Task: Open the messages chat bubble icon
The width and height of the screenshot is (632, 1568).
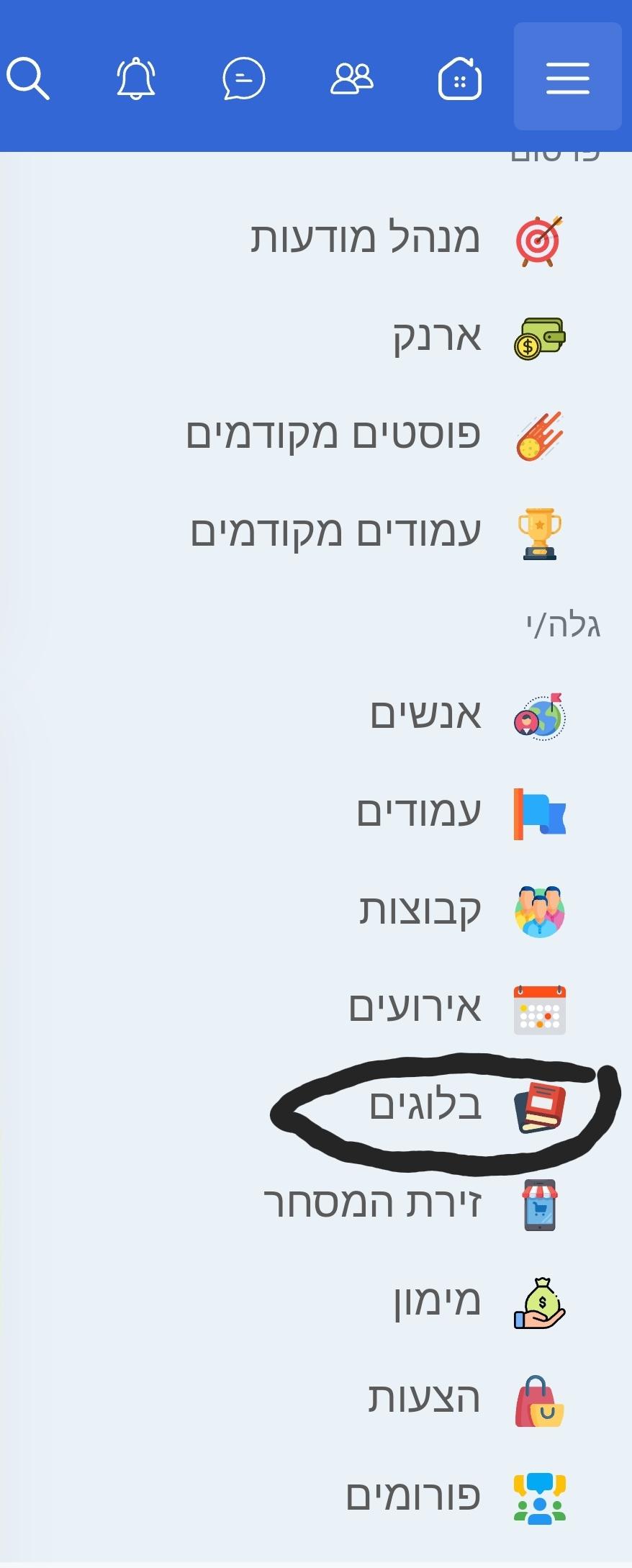Action: 244,78
